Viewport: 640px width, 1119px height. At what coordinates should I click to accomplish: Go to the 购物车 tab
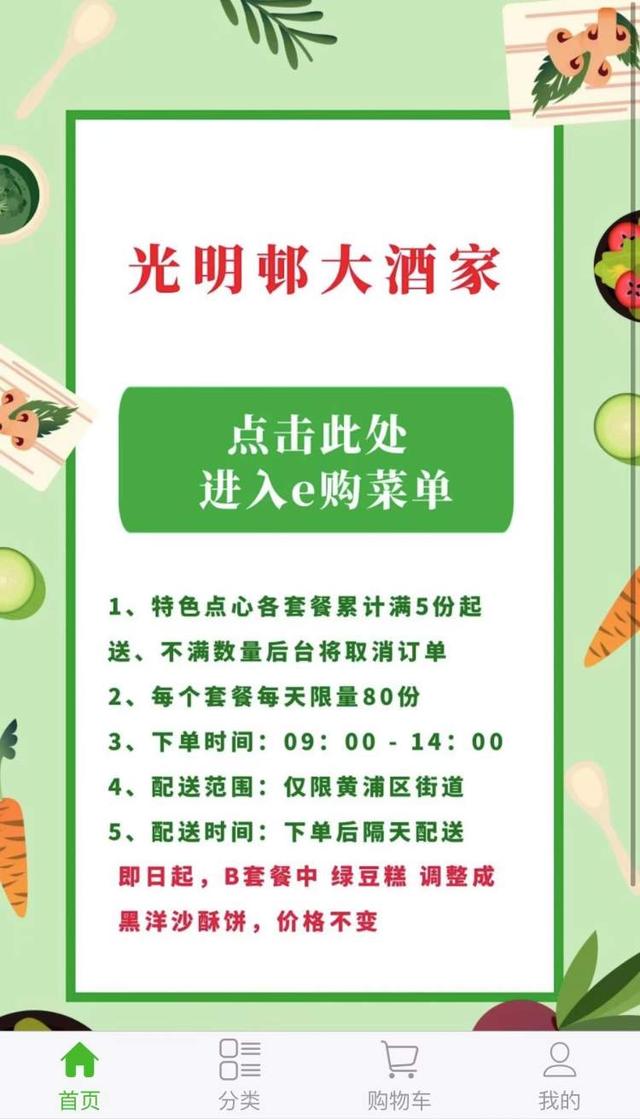tap(399, 1075)
